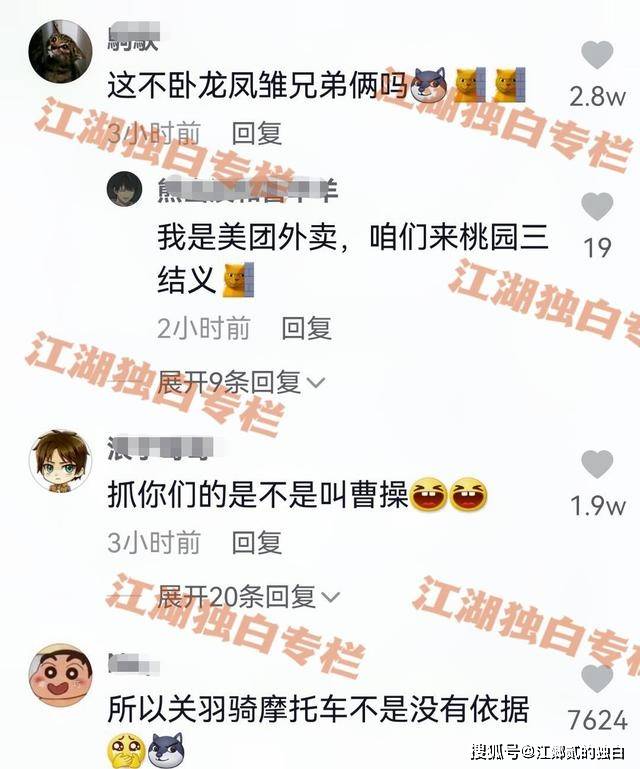Image resolution: width=640 pixels, height=769 pixels.
Task: Reply to the 曹操 comment
Action: point(257,543)
